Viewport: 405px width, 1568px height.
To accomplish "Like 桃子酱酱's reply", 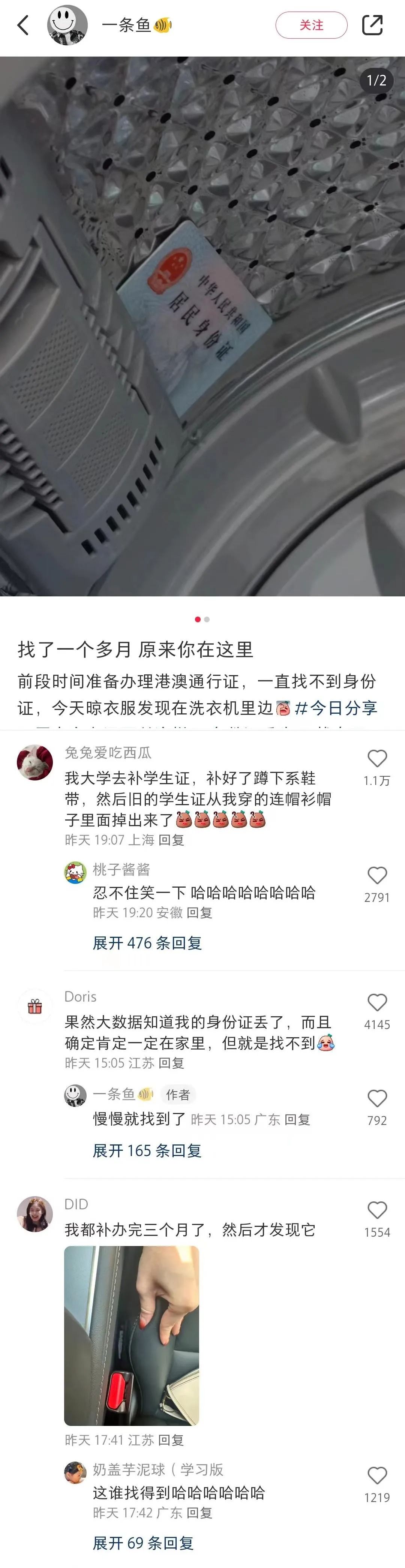I will tap(377, 876).
